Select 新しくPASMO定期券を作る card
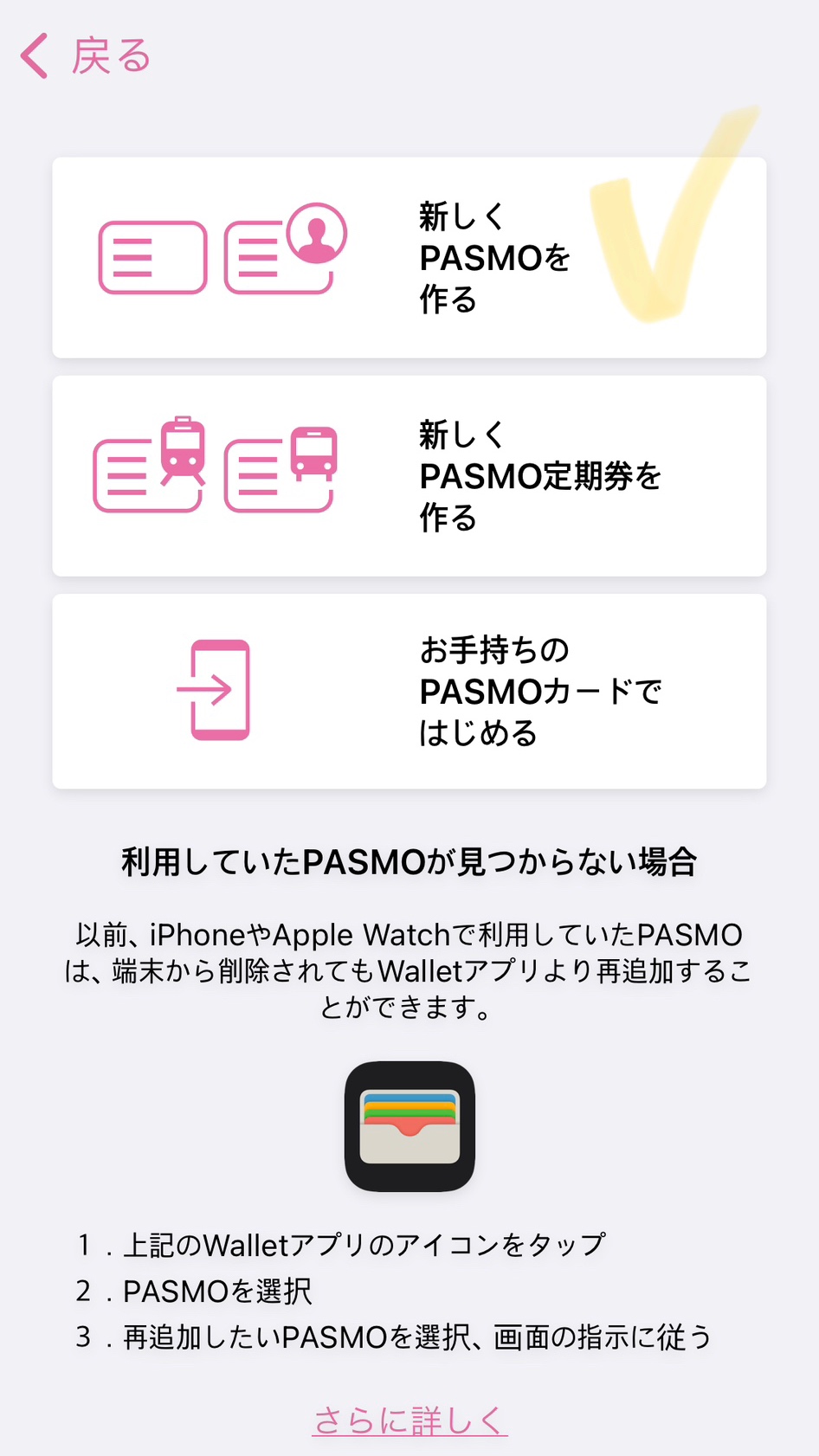Image resolution: width=819 pixels, height=1456 pixels. click(409, 476)
